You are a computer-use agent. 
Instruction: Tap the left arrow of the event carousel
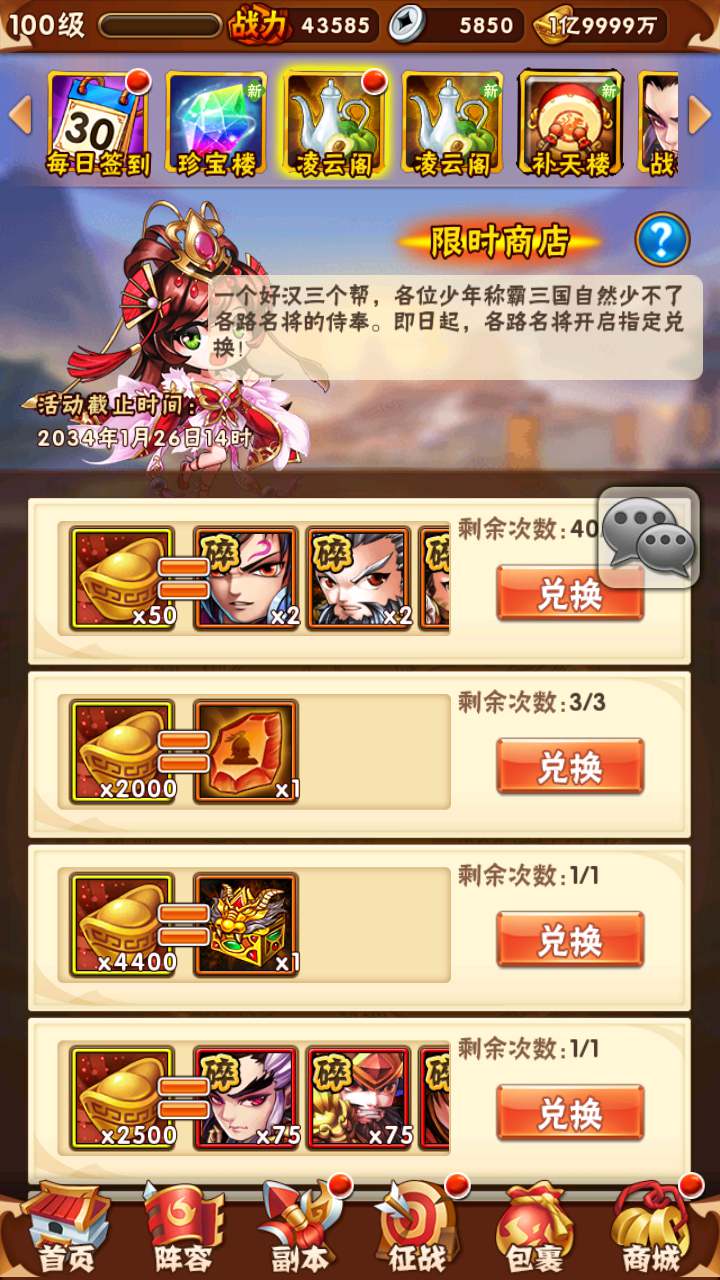[x=19, y=116]
